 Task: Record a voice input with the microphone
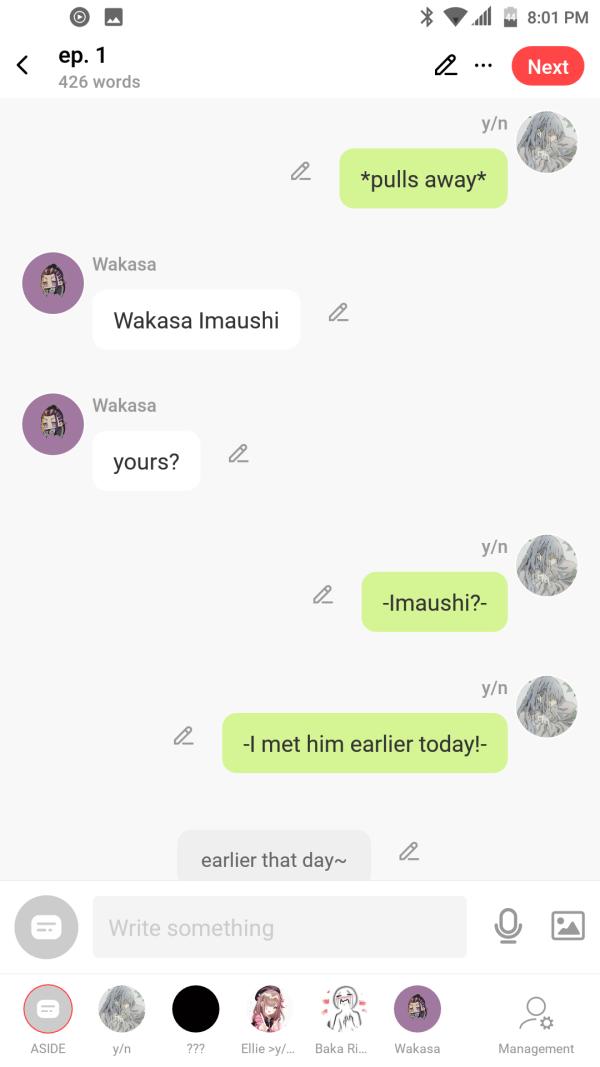tap(508, 926)
